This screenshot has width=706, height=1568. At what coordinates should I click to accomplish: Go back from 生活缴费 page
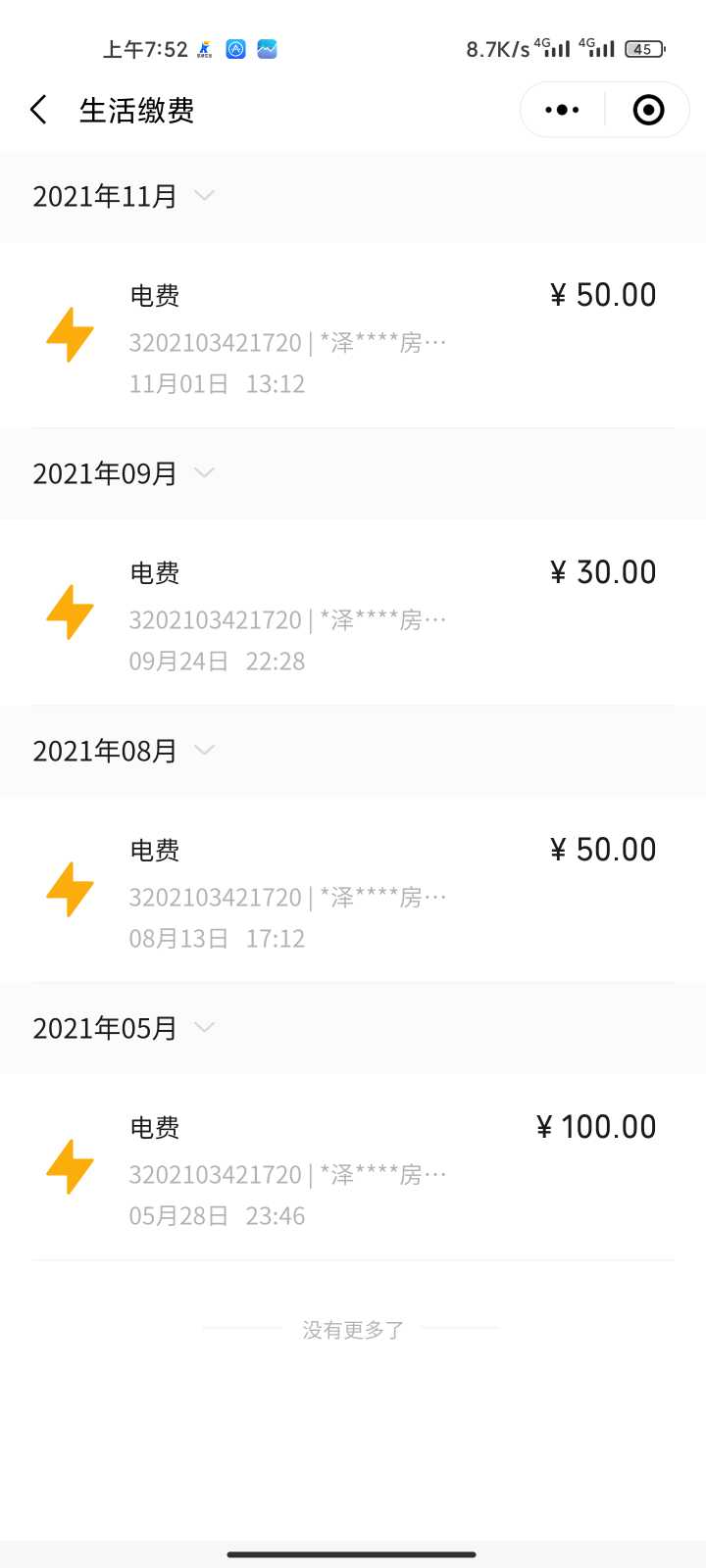39,110
